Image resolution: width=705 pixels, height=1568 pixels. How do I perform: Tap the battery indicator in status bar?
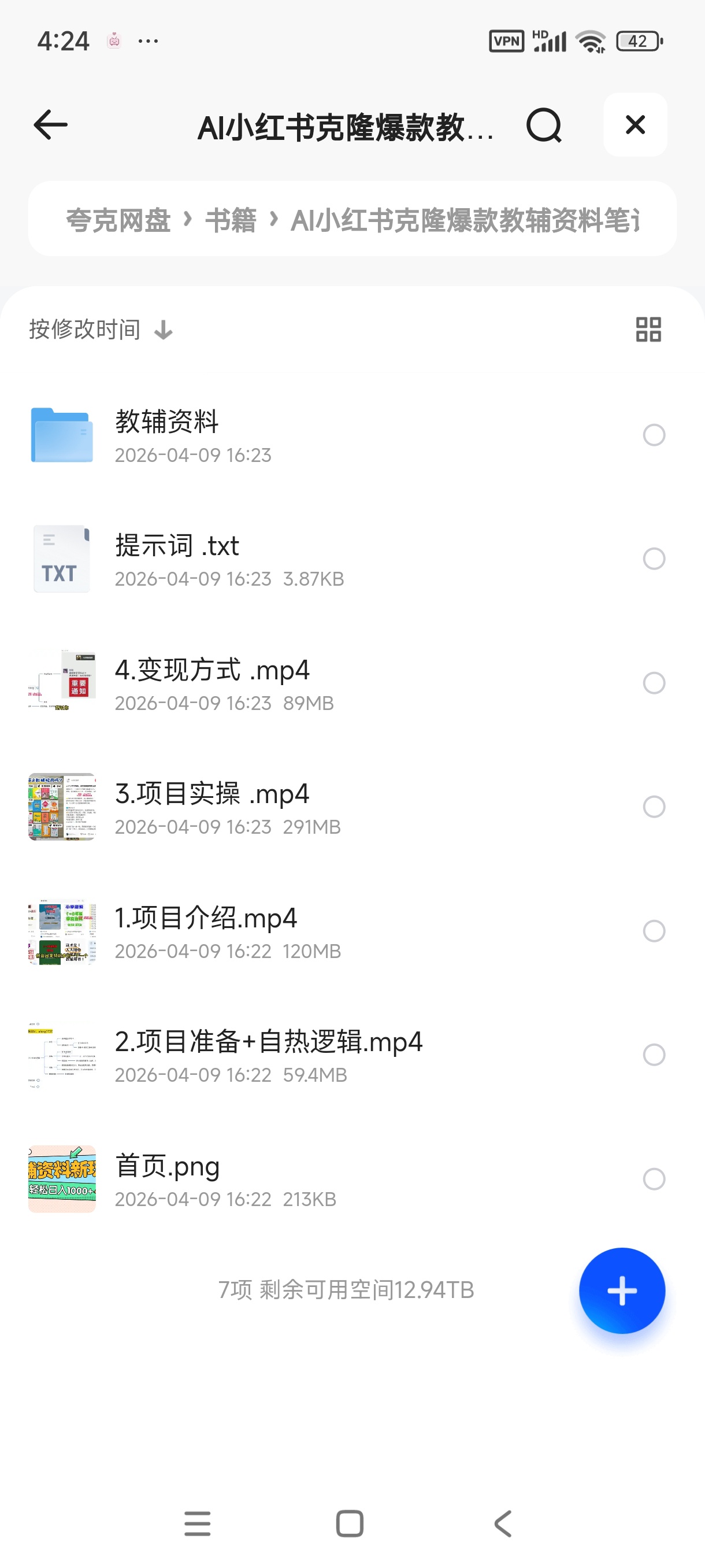638,40
